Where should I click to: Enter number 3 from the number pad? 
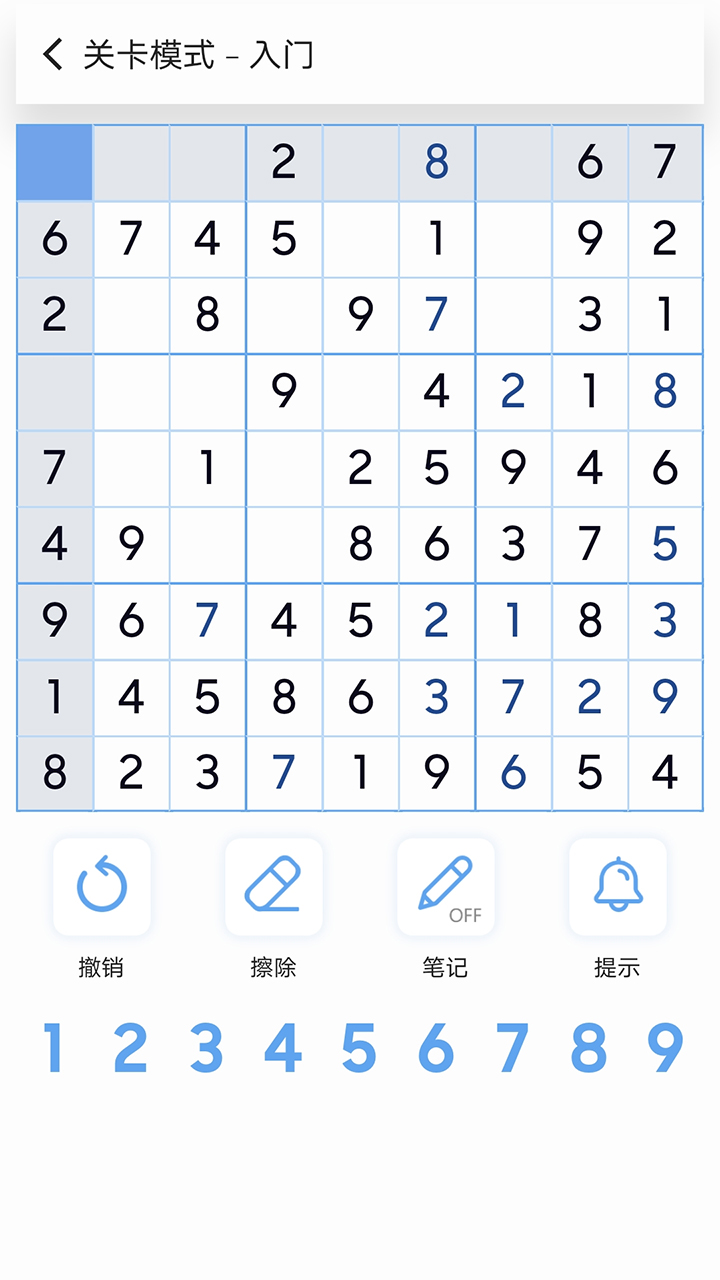coord(206,1048)
